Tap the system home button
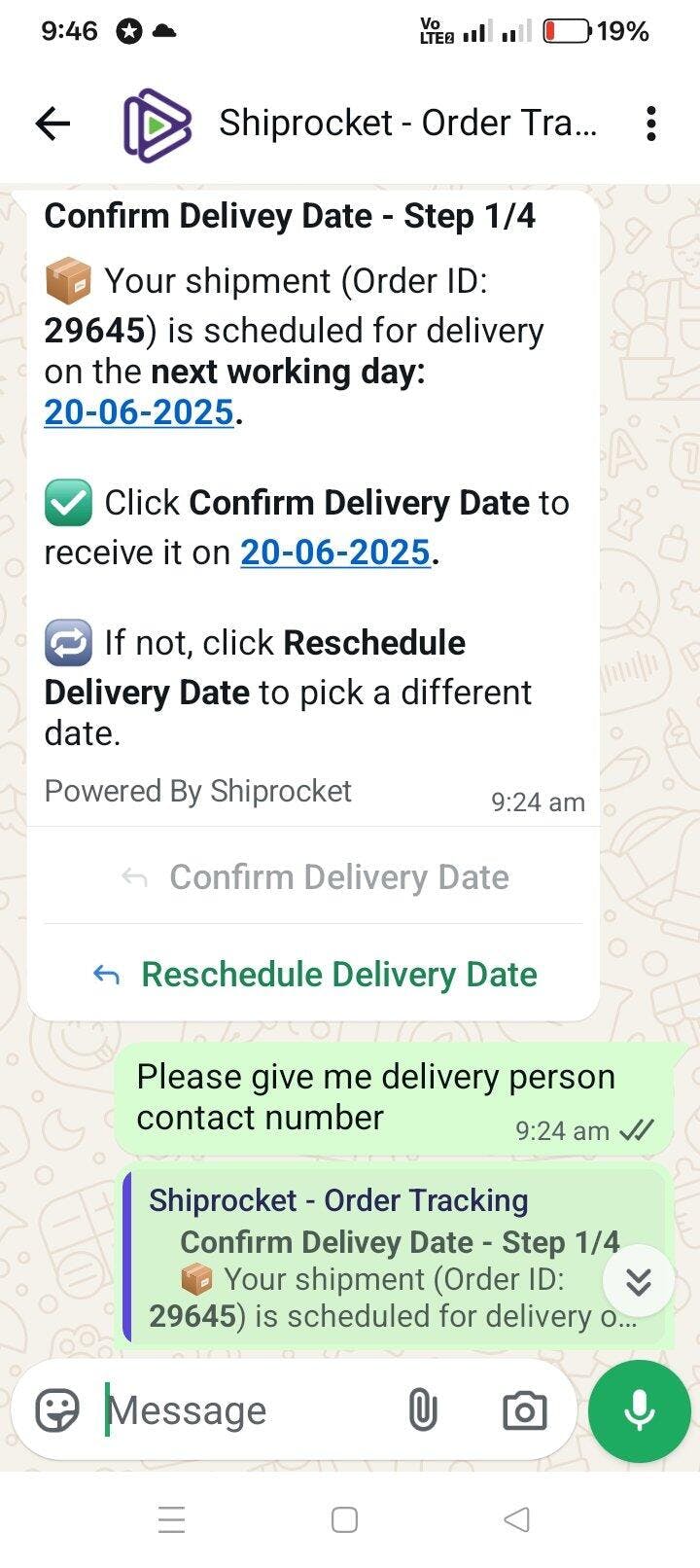The image size is (700, 1568). point(345,1519)
